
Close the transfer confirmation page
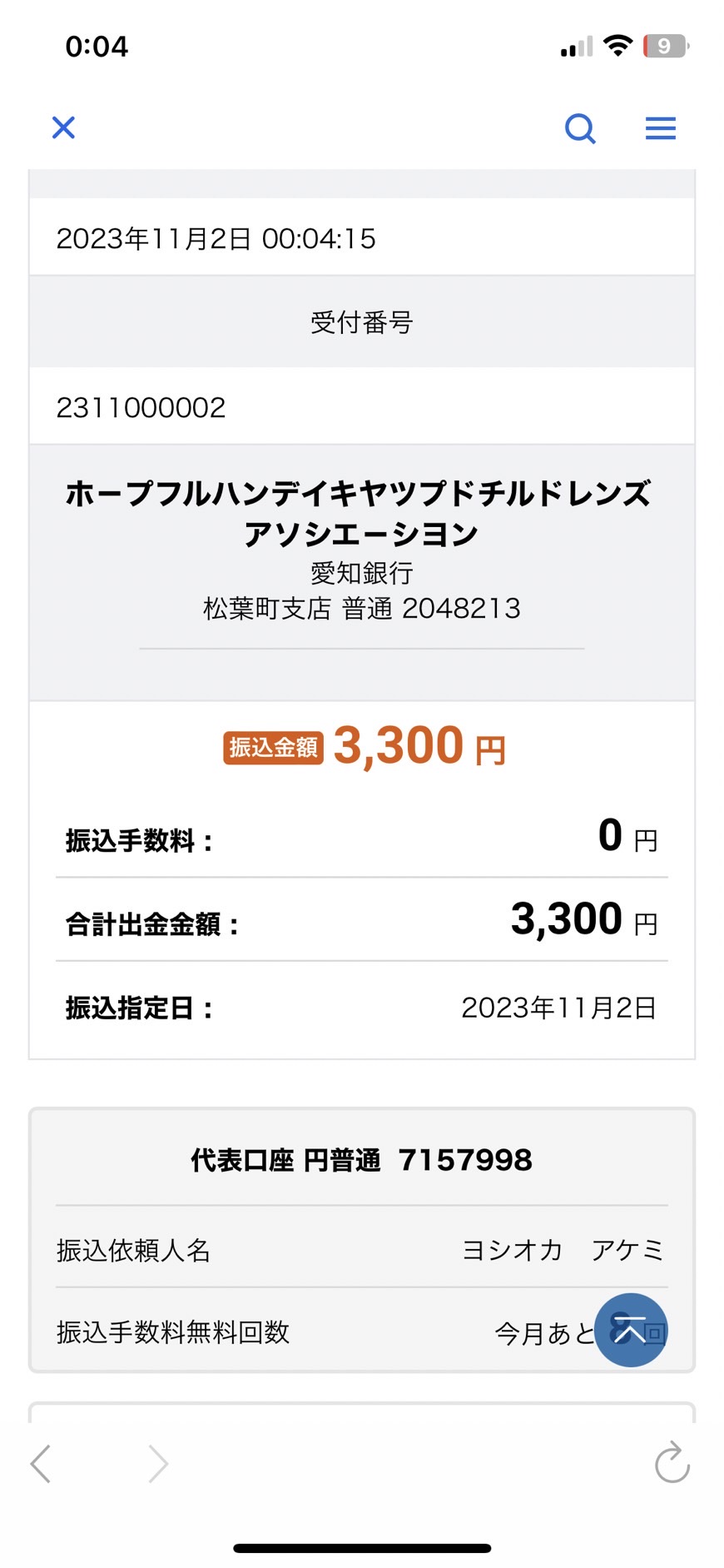point(63,127)
